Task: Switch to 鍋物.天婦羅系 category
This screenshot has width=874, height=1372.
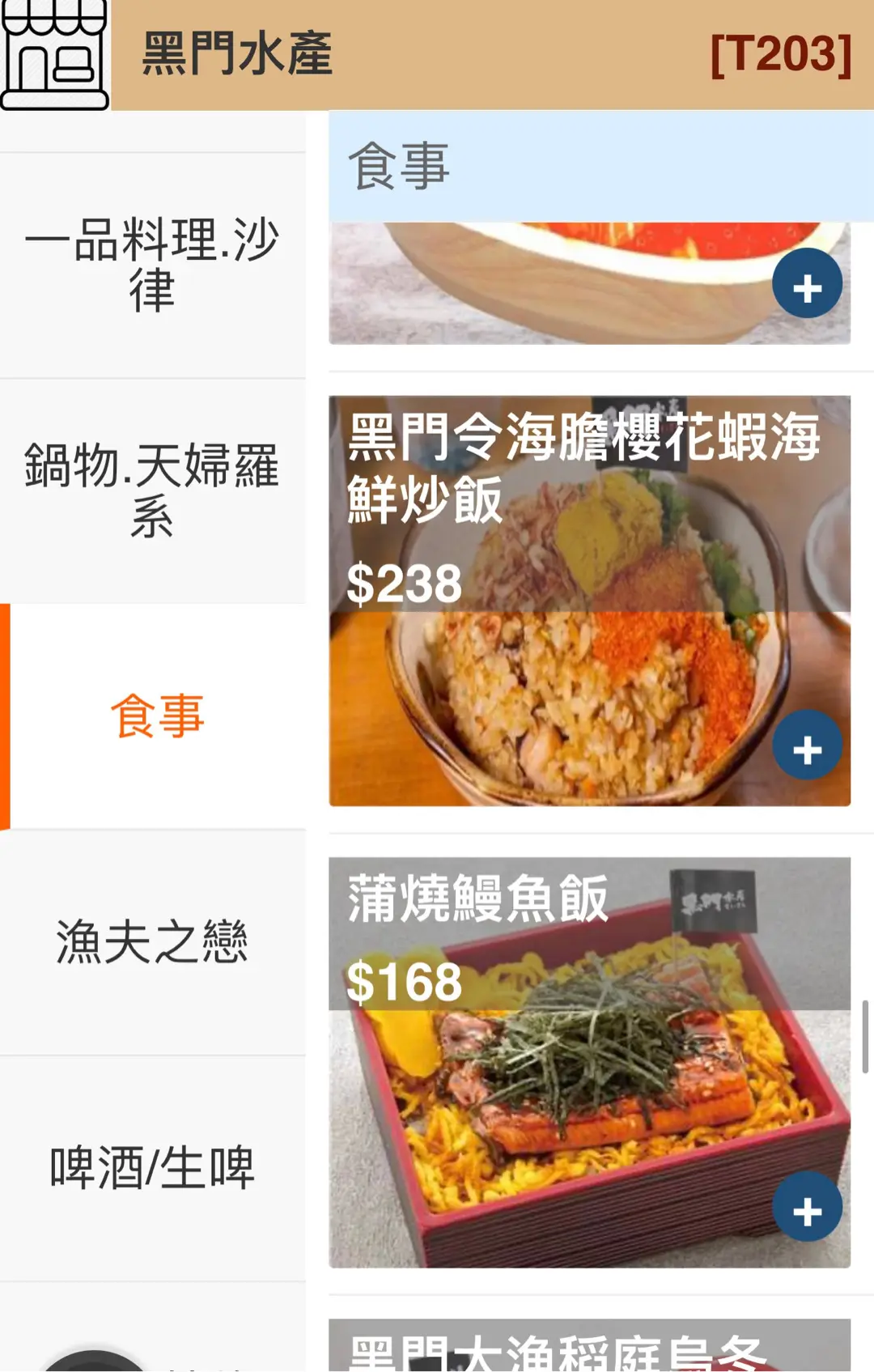Action: [x=152, y=491]
